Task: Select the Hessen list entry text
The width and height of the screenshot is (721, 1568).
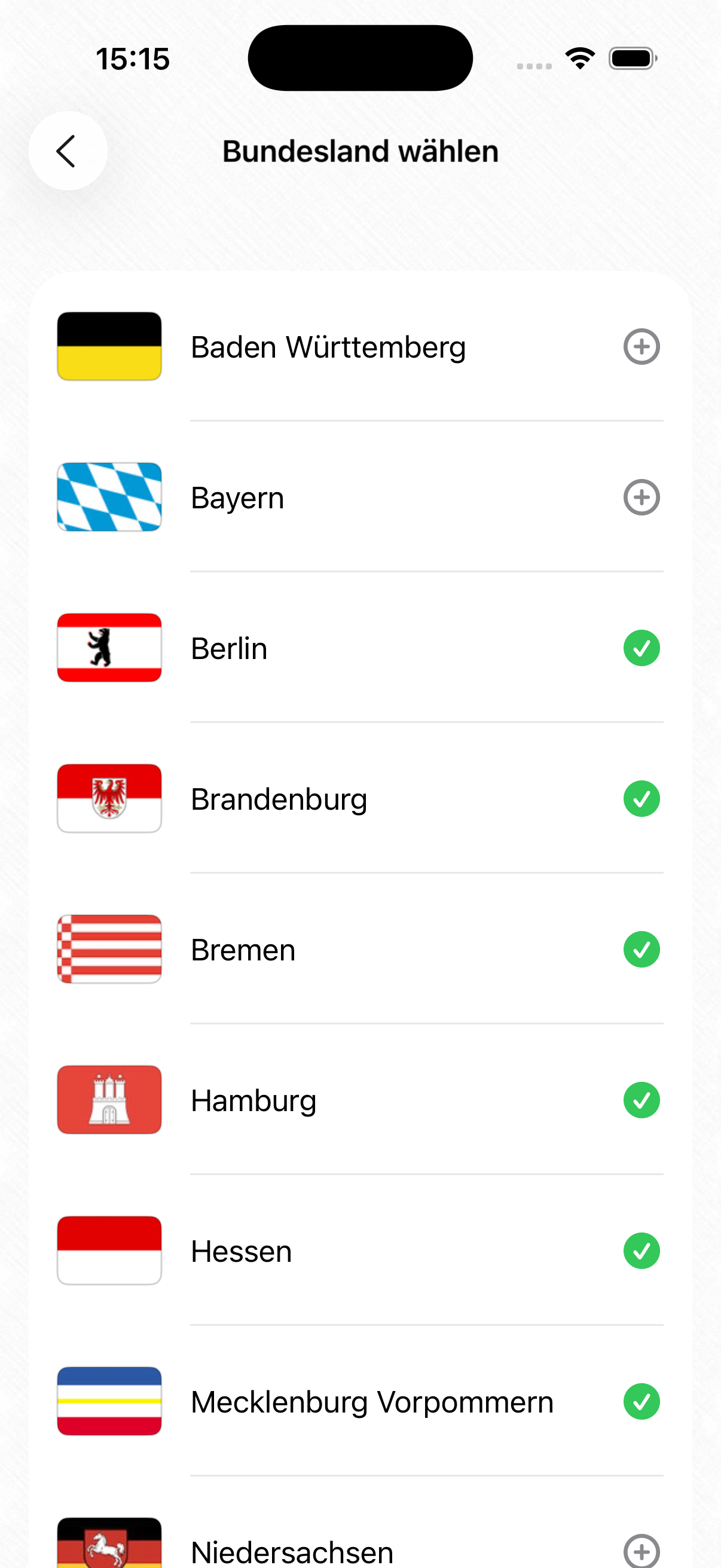Action: [240, 1250]
